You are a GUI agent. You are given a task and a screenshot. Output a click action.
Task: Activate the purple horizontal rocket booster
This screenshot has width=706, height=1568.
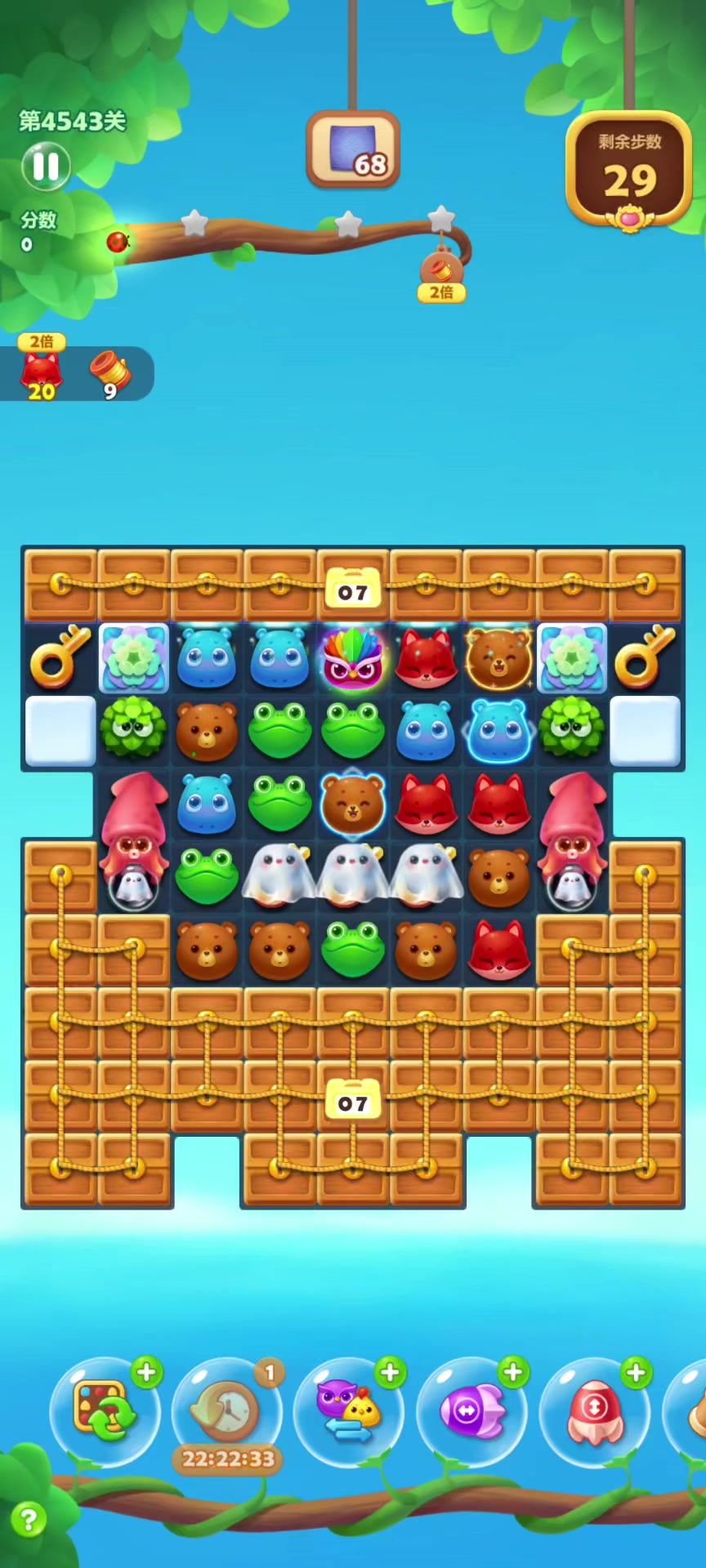(x=471, y=1411)
